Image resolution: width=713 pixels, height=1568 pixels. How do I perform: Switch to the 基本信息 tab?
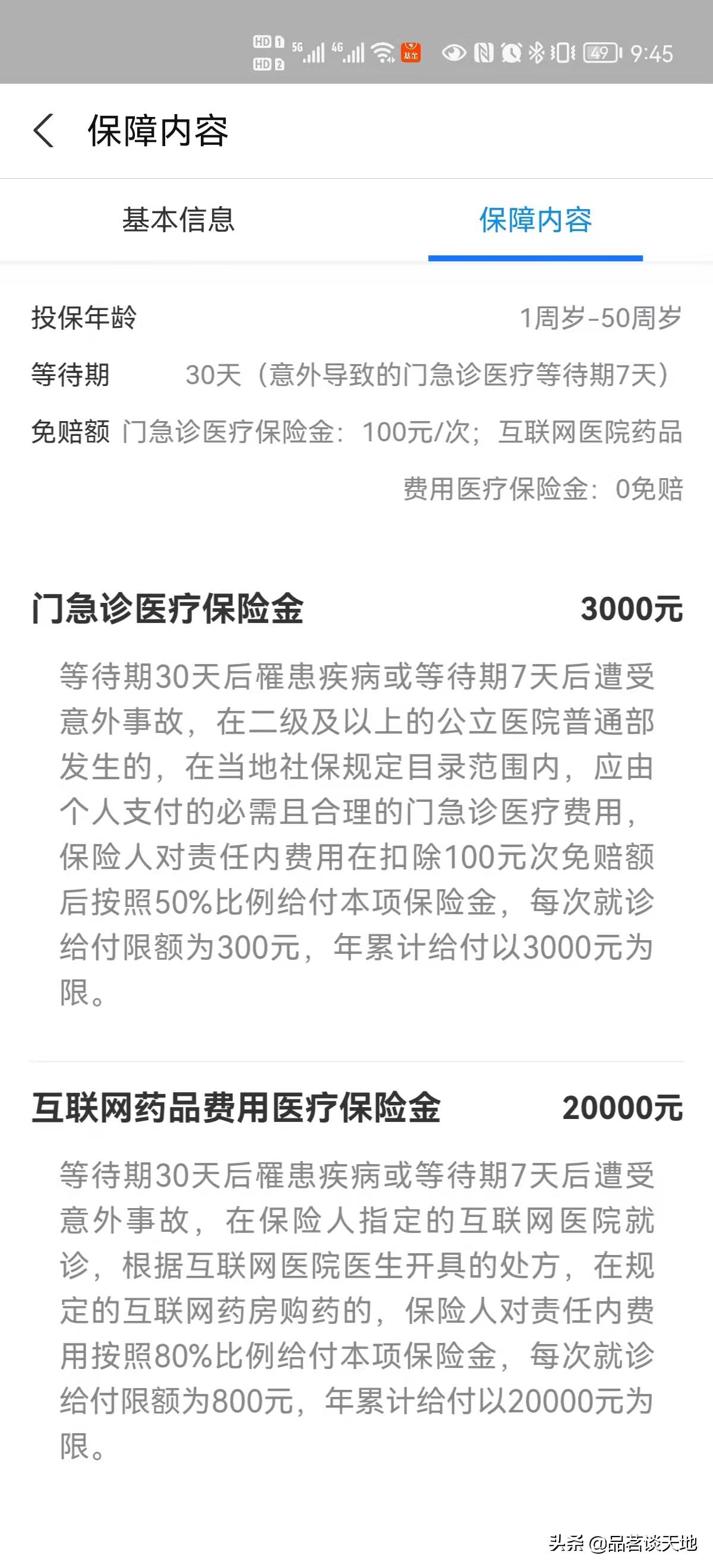[x=178, y=220]
